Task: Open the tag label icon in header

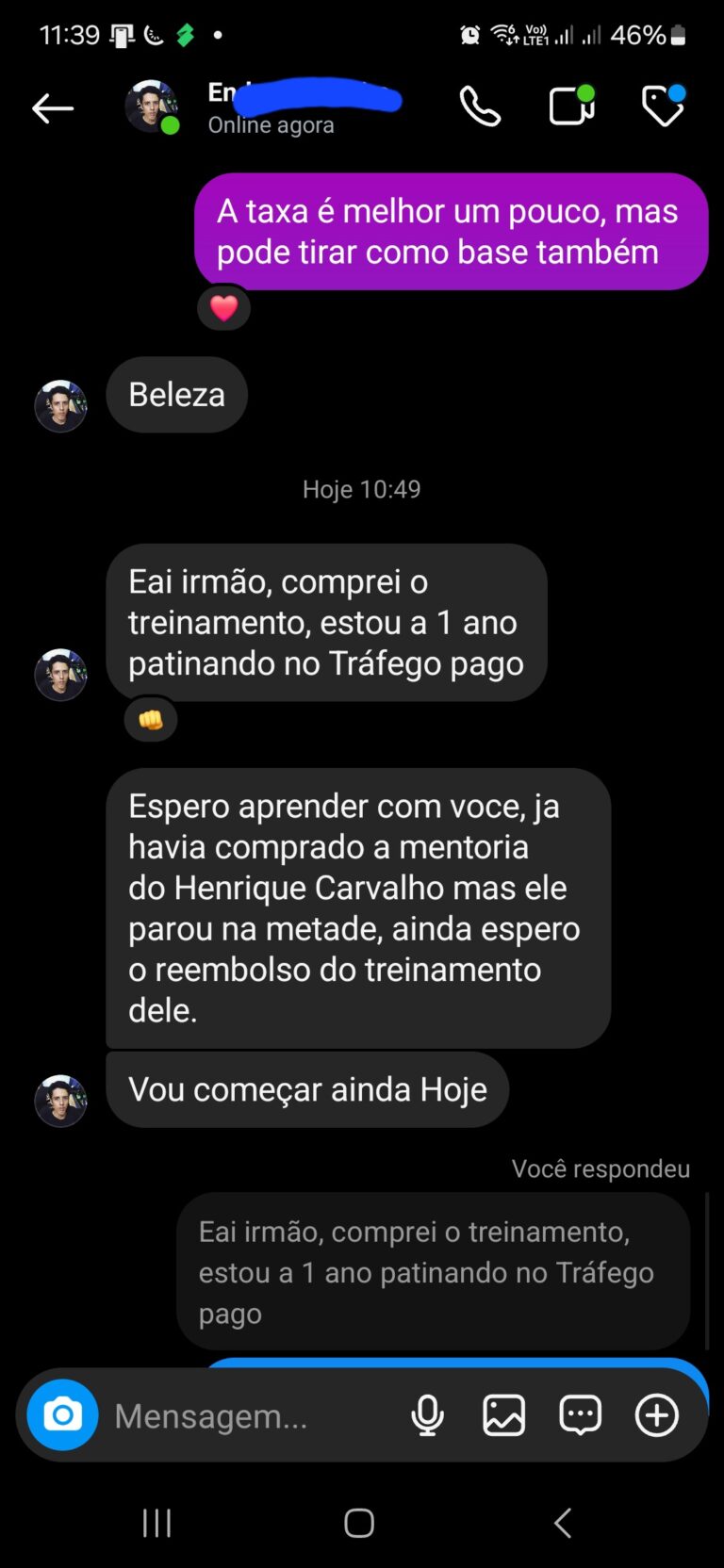Action: point(663,106)
